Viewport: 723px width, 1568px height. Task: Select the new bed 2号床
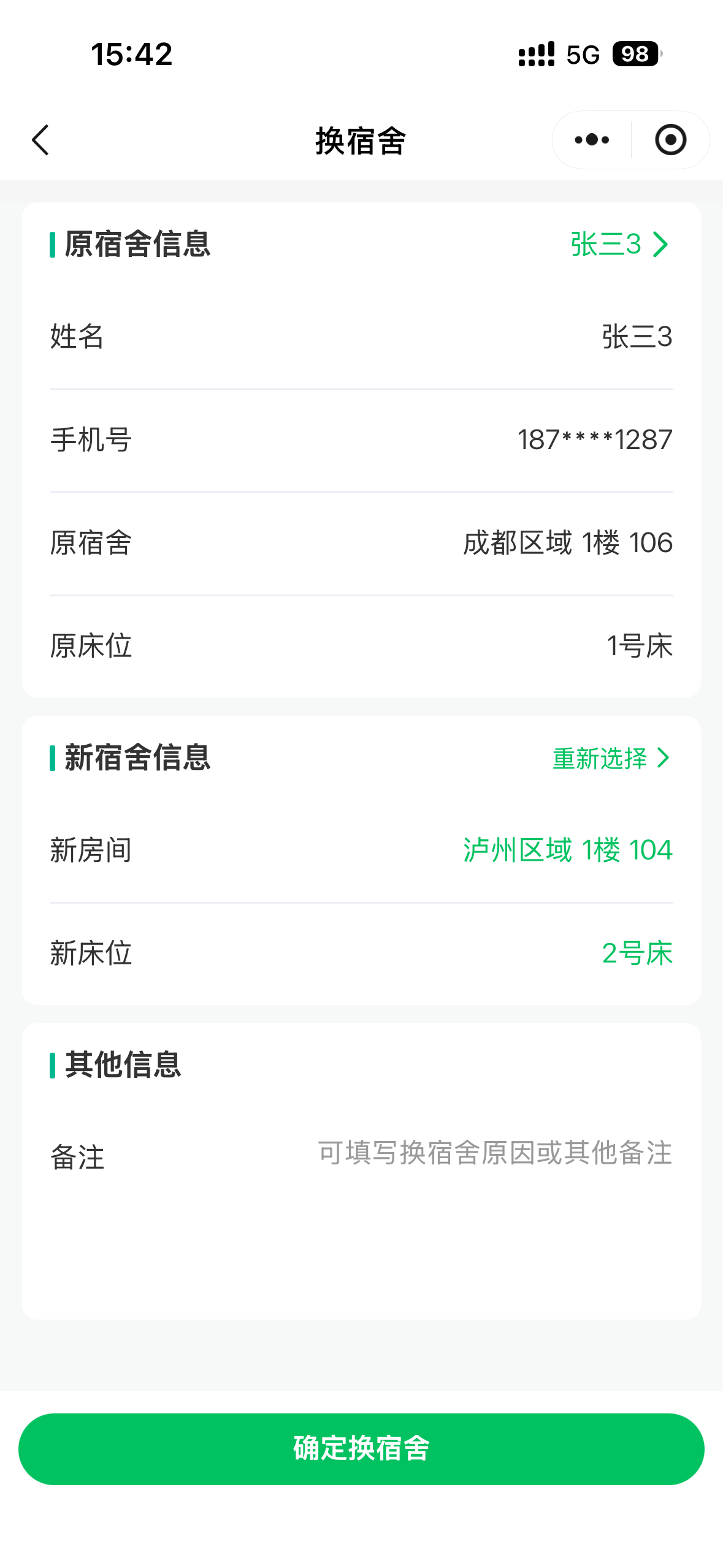coord(637,953)
